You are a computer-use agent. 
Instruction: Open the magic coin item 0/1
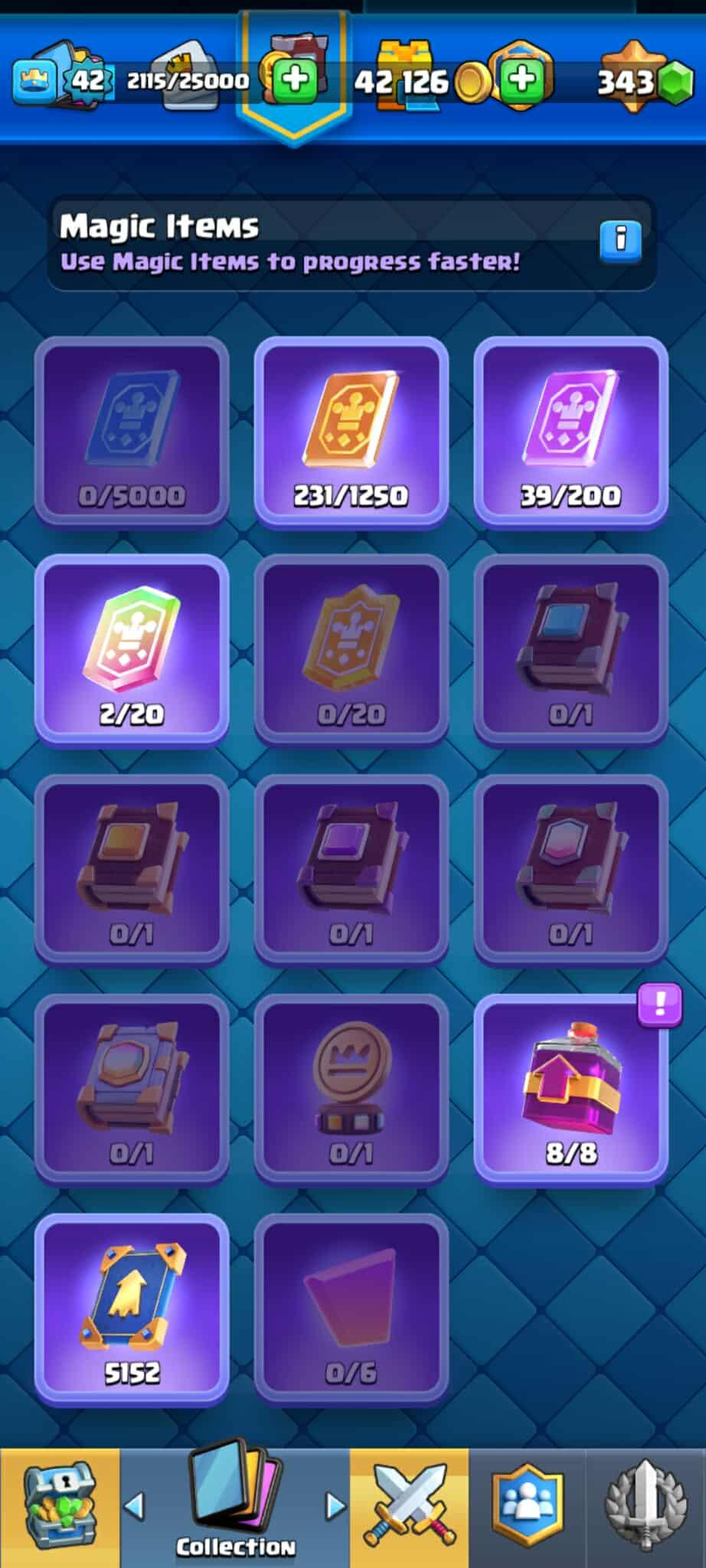[x=351, y=1089]
